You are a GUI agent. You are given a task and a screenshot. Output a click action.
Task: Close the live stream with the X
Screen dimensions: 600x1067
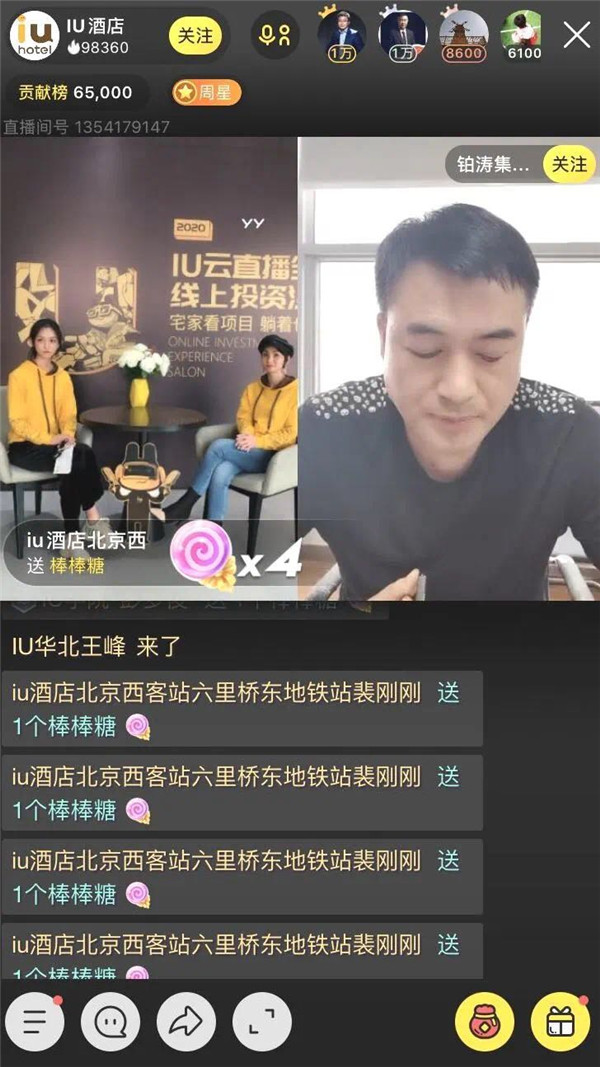(577, 35)
